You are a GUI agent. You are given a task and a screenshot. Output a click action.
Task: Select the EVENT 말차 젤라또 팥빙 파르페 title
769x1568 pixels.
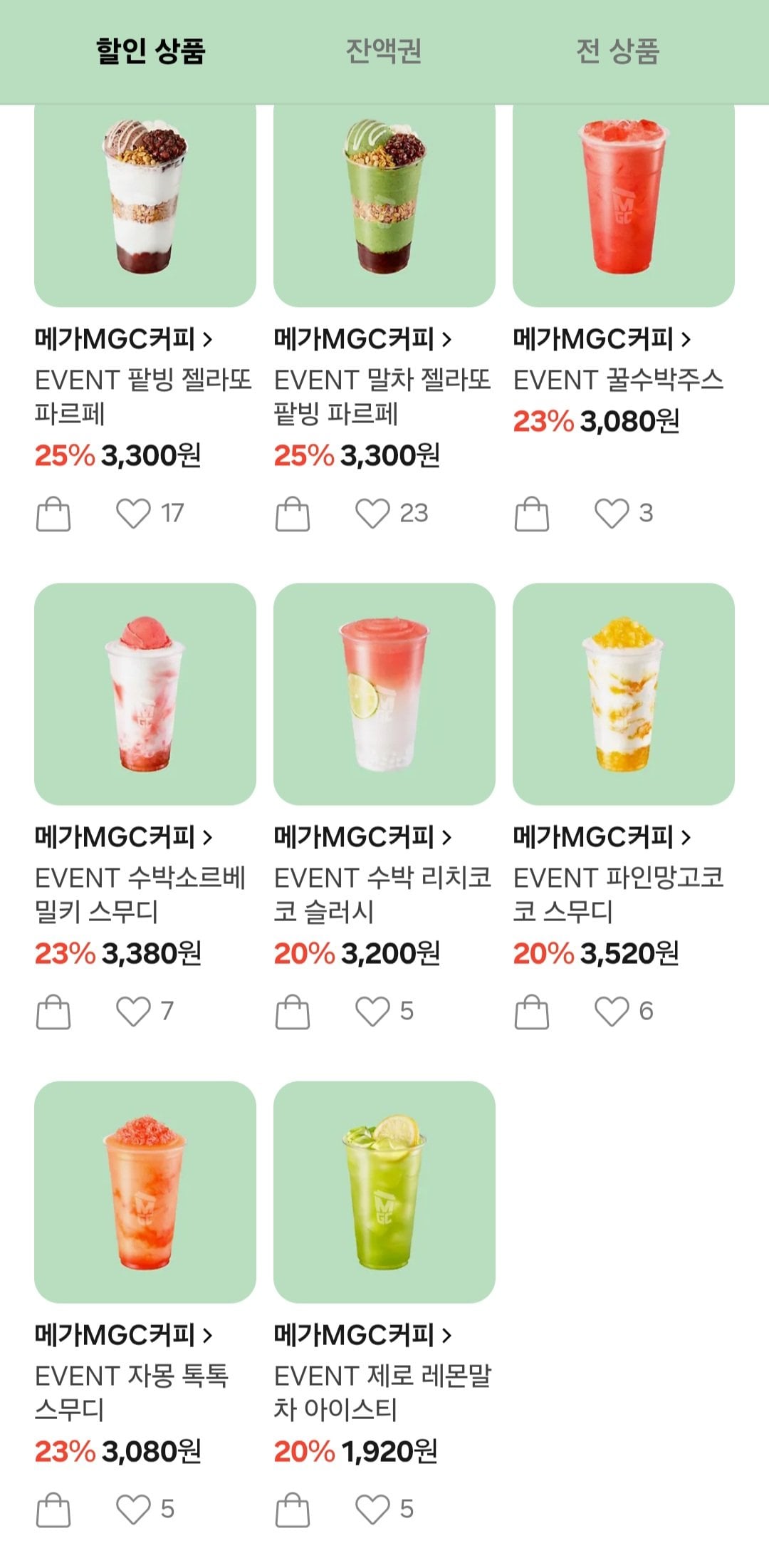[382, 398]
